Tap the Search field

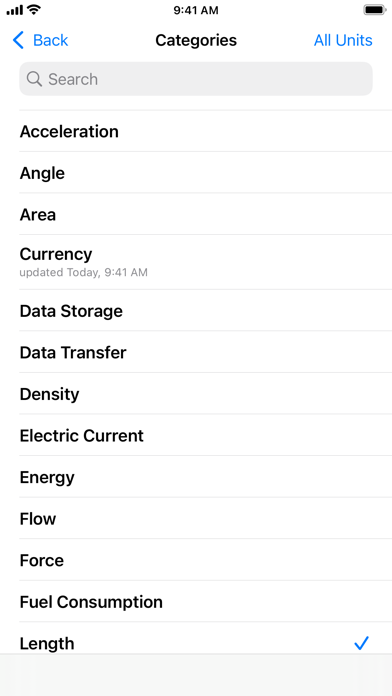click(x=196, y=79)
